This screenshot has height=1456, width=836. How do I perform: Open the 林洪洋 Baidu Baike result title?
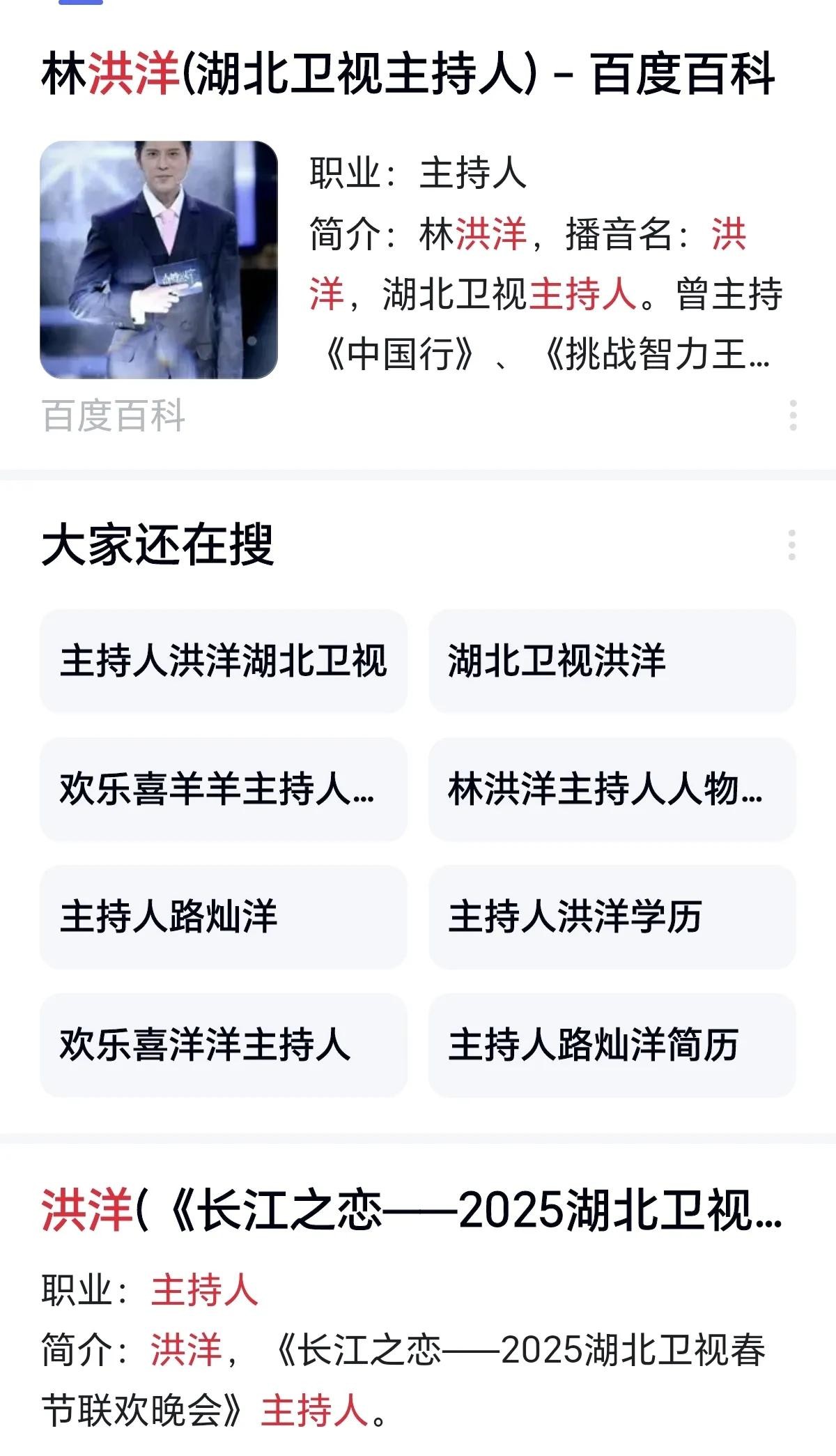[x=408, y=75]
